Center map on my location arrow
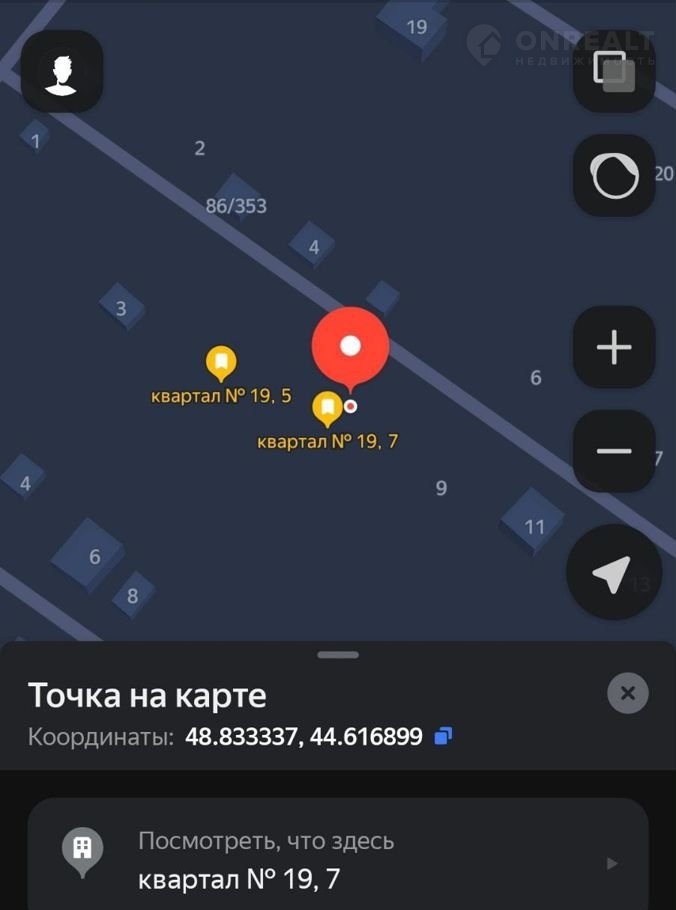This screenshot has height=910, width=676. (612, 573)
